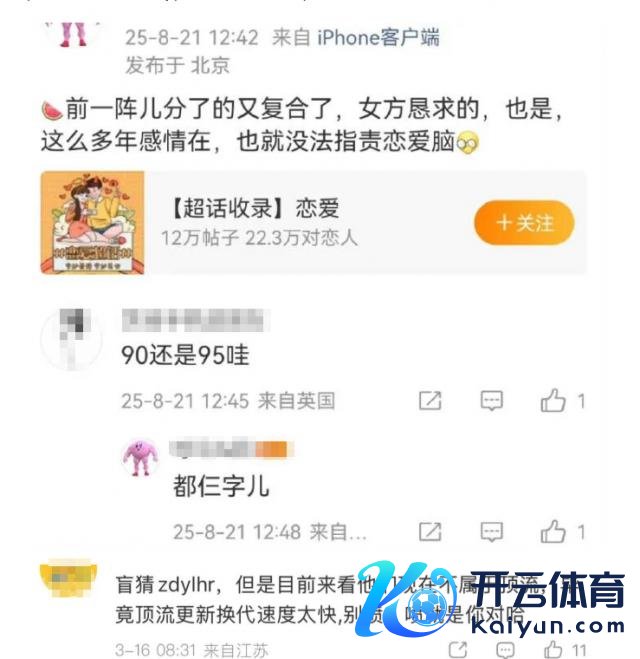Image resolution: width=640 pixels, height=659 pixels.
Task: Tap the iPhone客户端 source link
Action: pyautogui.click(x=378, y=38)
